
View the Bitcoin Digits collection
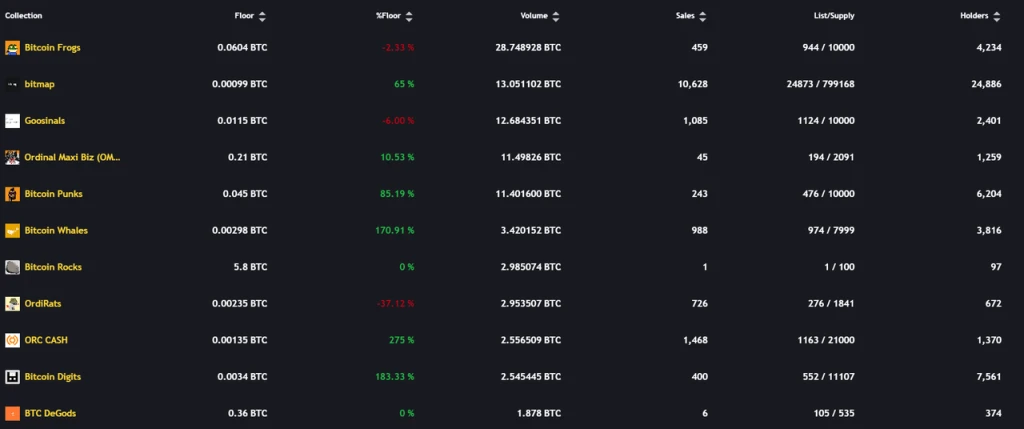click(x=53, y=377)
